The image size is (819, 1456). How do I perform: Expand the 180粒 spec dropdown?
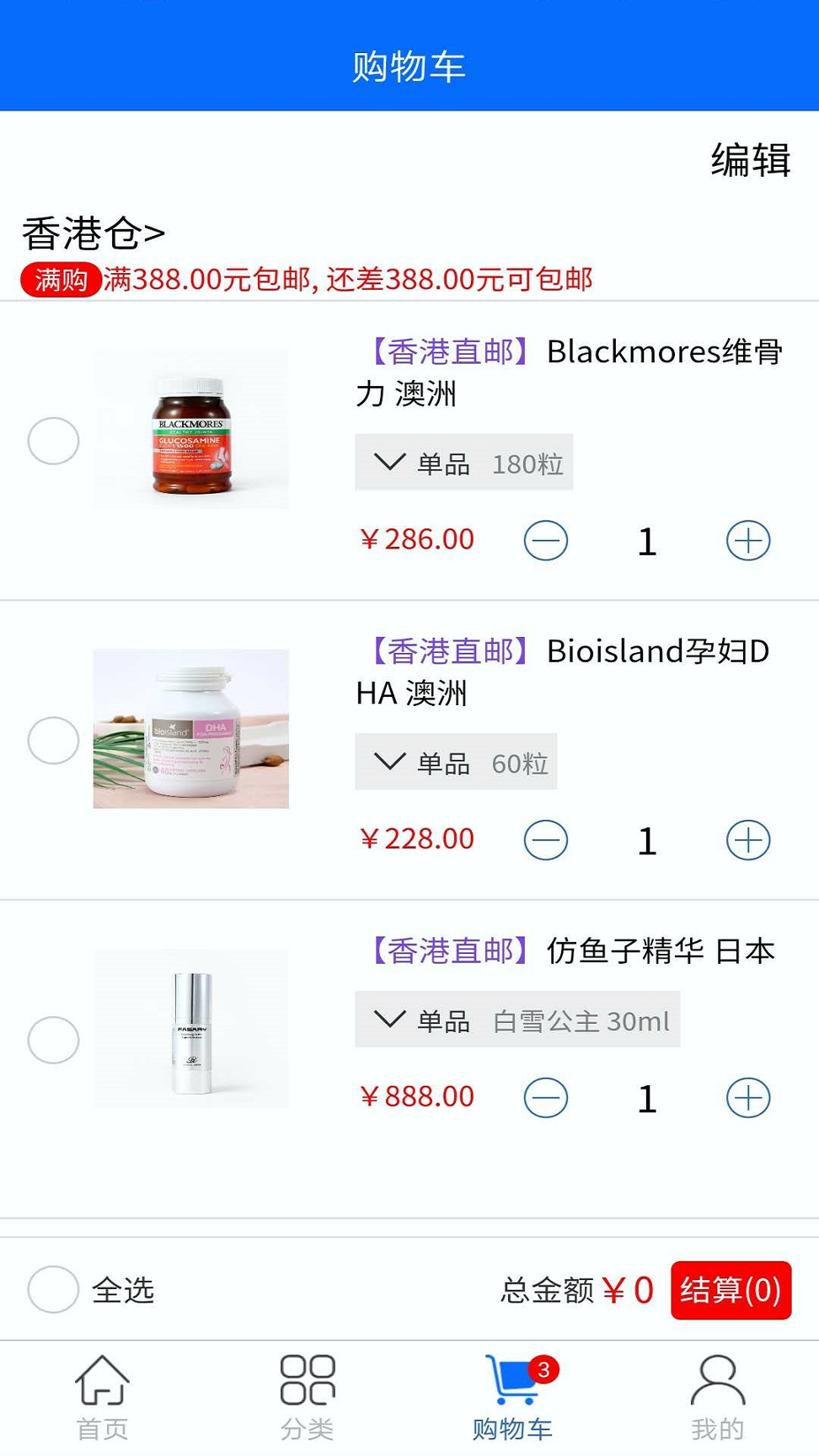click(463, 463)
